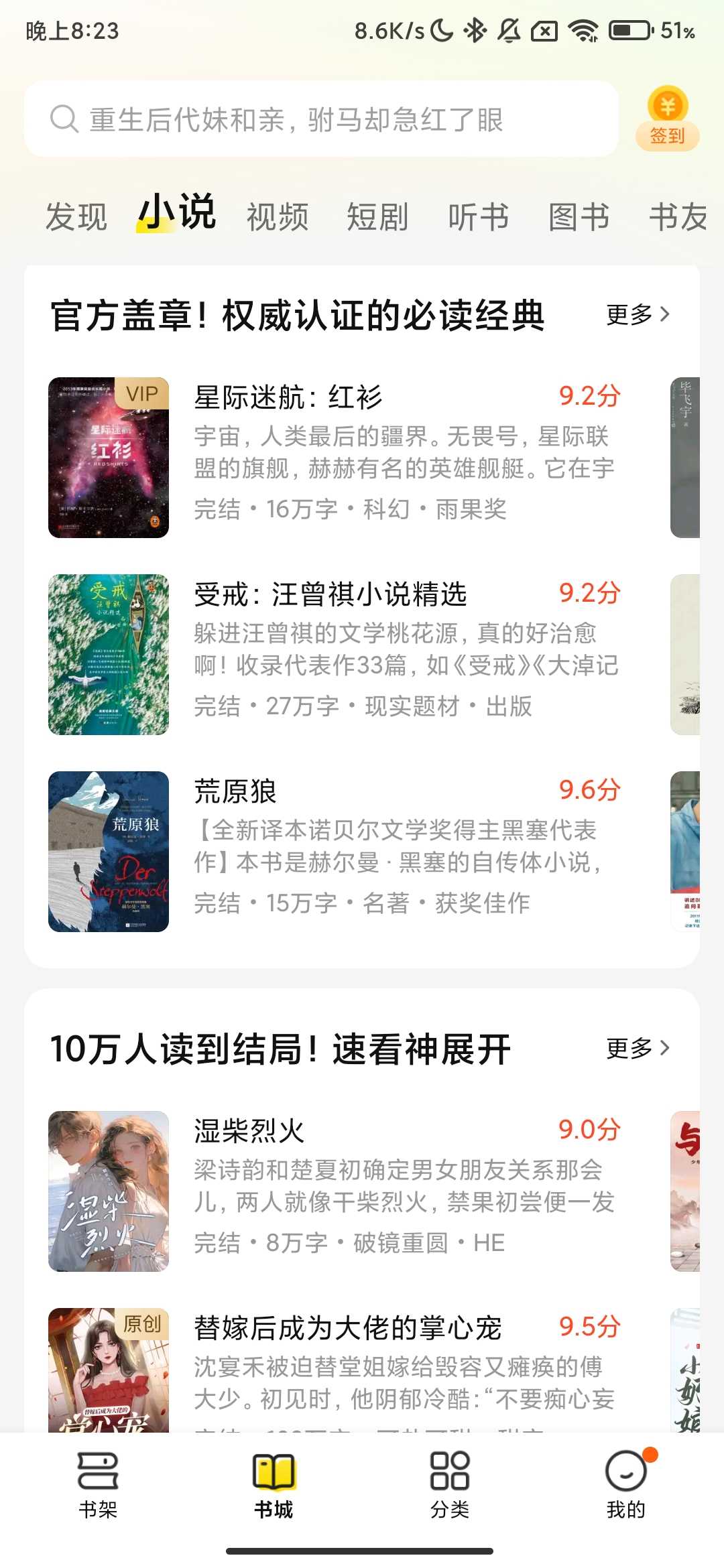The image size is (724, 1568).
Task: Switch to the 图书 section
Action: coord(578,216)
